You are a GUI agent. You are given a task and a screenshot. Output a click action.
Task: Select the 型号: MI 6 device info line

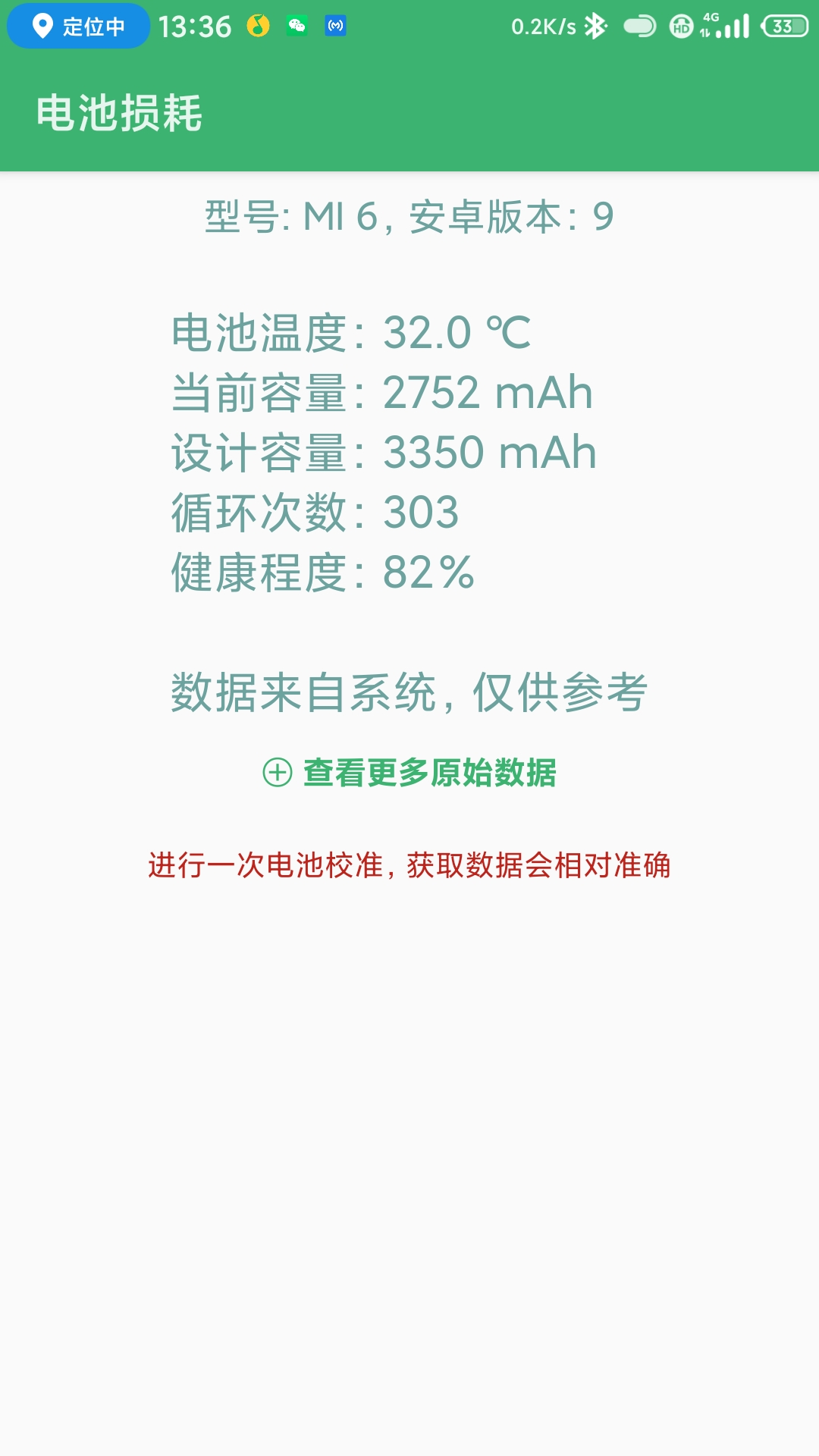tap(409, 216)
